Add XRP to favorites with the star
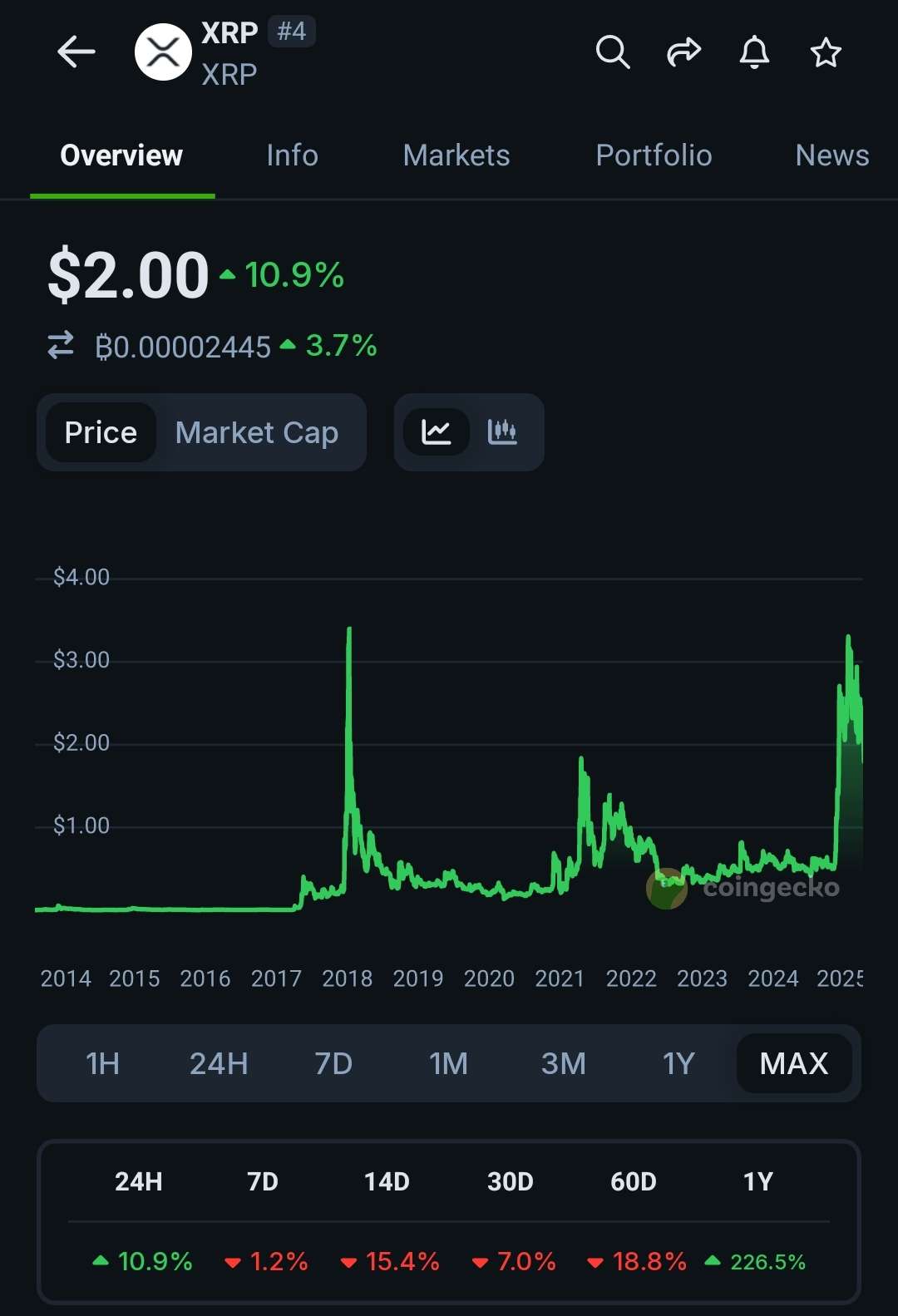 (826, 52)
